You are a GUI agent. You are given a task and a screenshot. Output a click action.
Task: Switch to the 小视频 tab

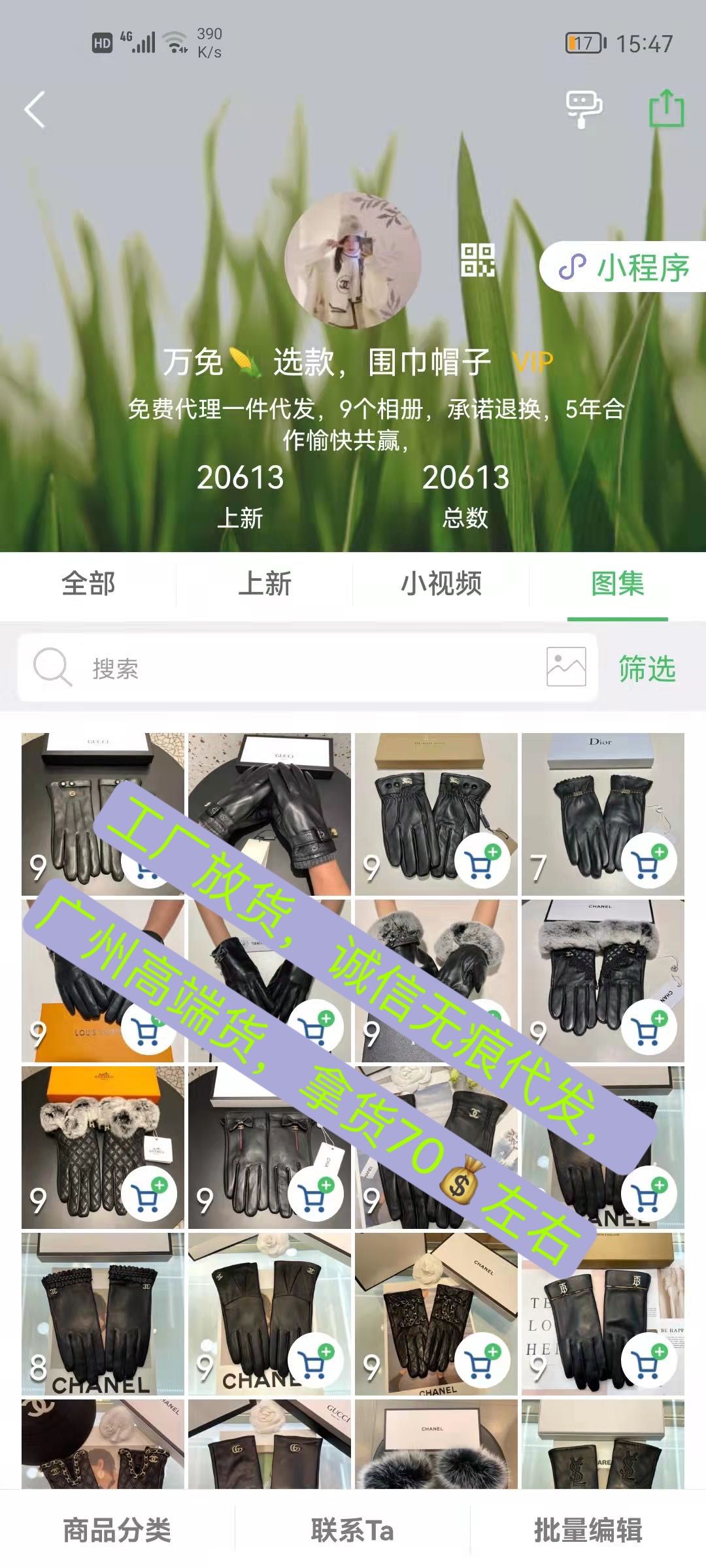441,583
